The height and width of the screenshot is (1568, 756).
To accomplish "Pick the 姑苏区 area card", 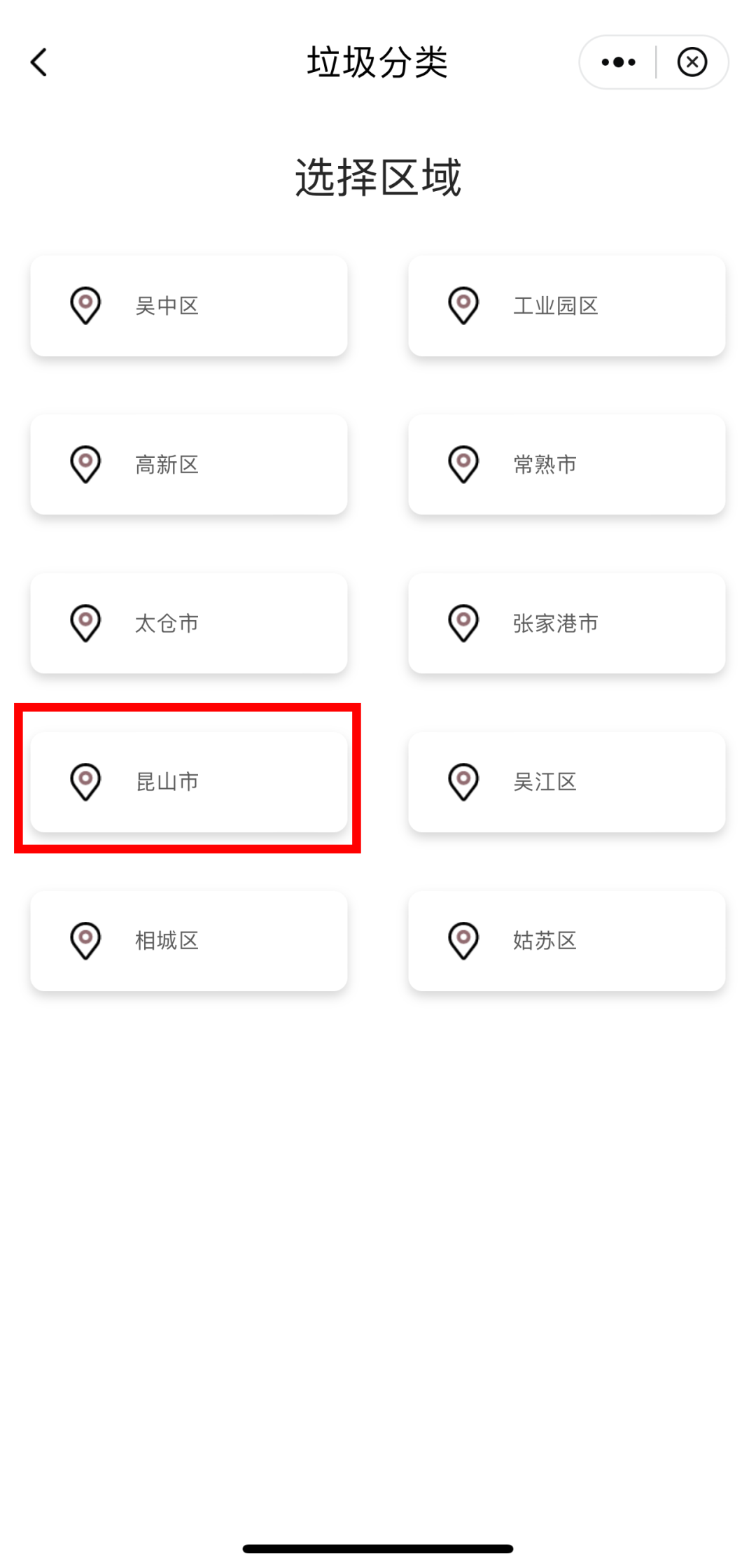I will 566,940.
